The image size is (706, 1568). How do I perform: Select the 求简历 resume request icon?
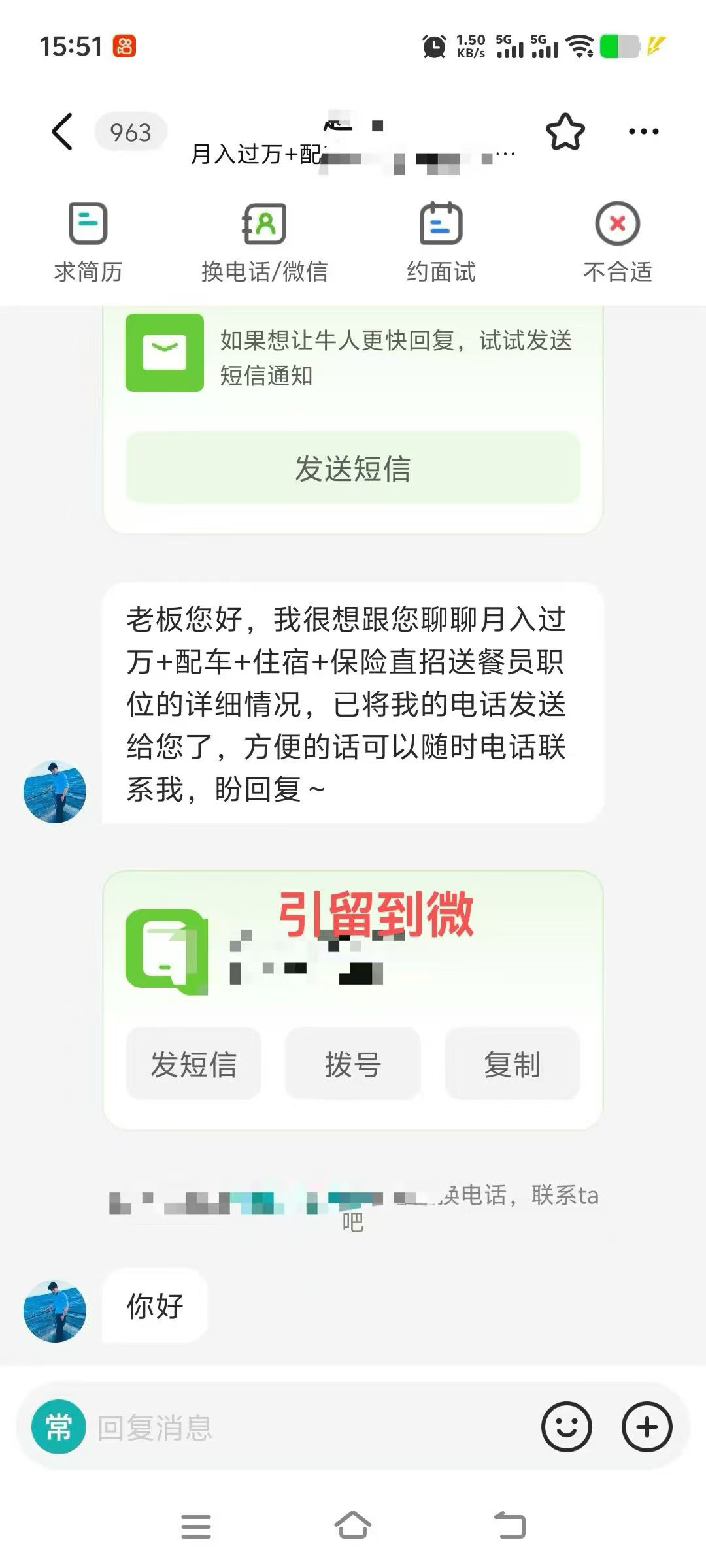[x=90, y=225]
